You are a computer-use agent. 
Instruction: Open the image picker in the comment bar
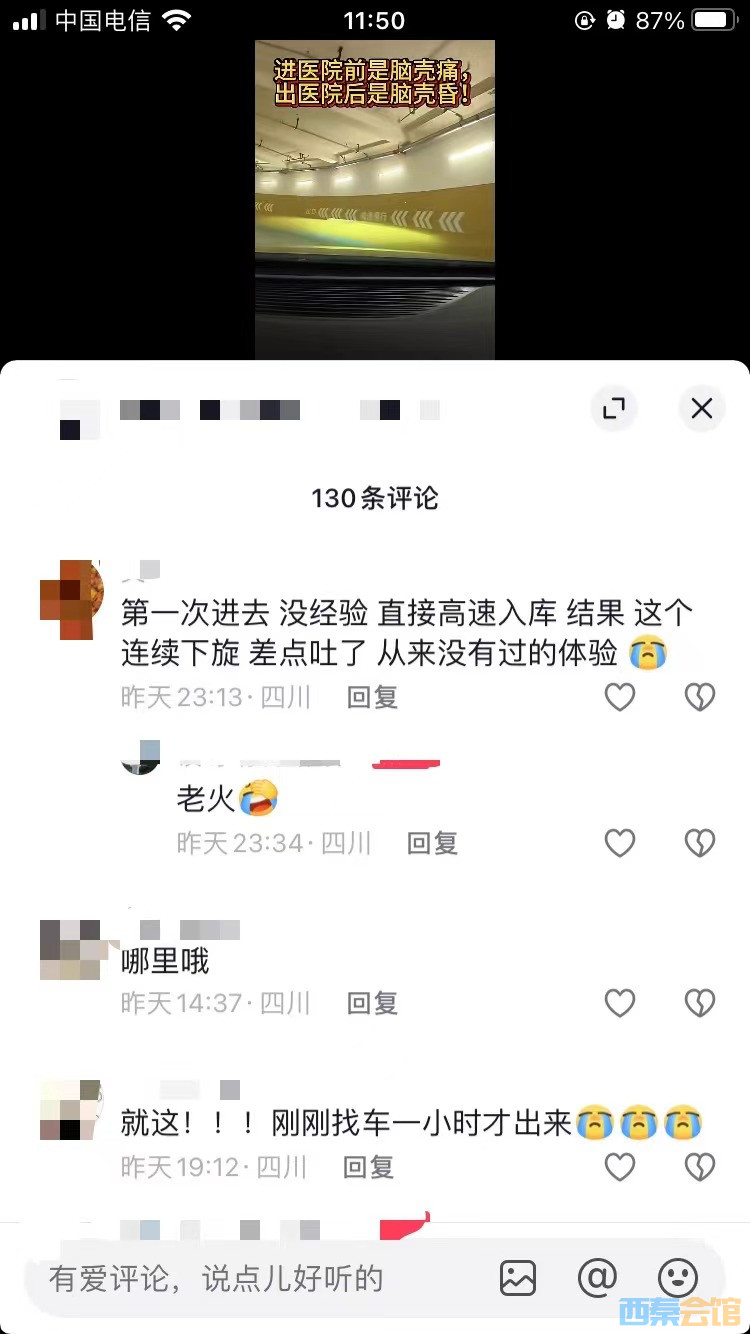coord(518,1277)
